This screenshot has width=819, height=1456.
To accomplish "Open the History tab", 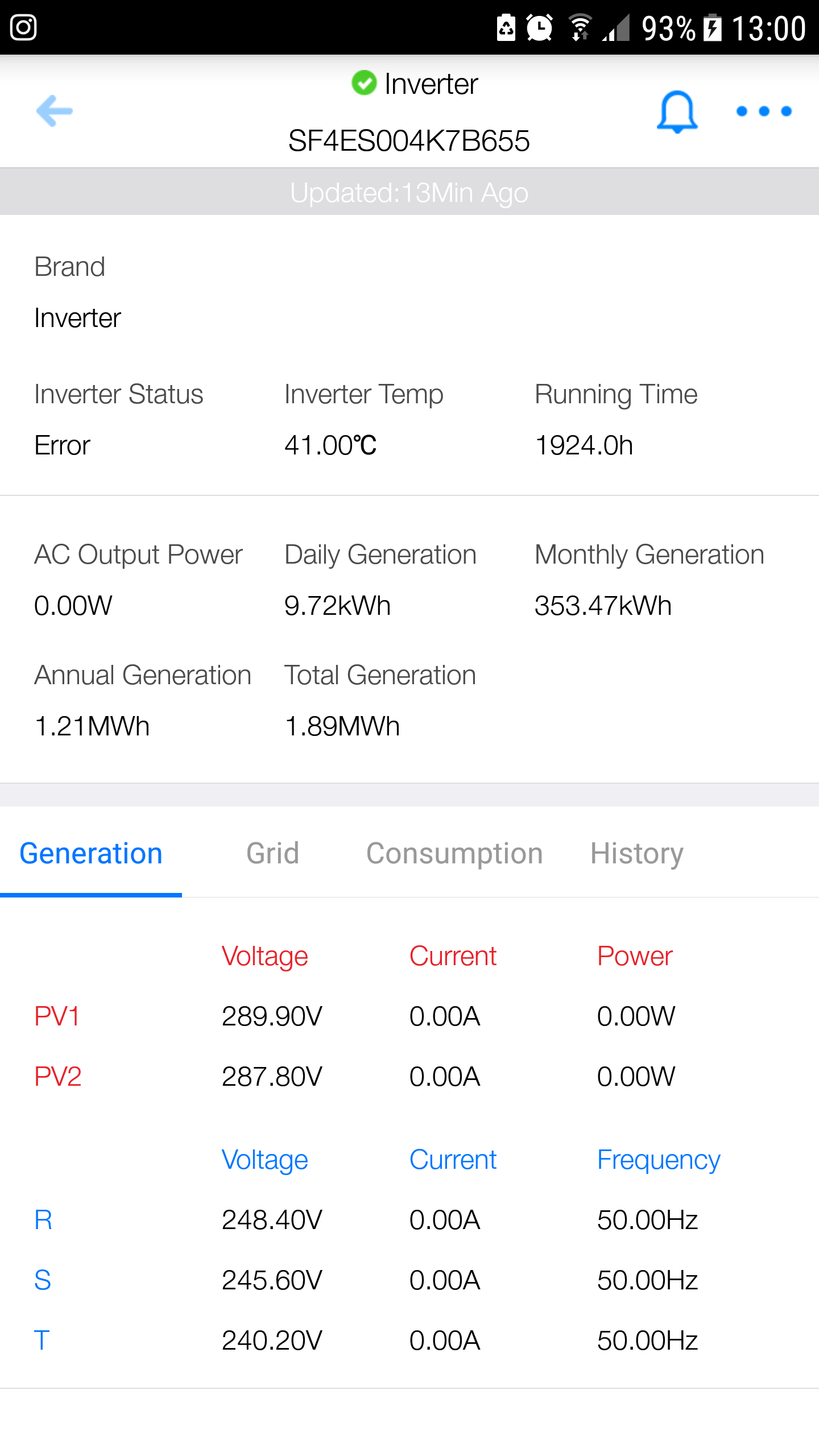I will click(637, 853).
